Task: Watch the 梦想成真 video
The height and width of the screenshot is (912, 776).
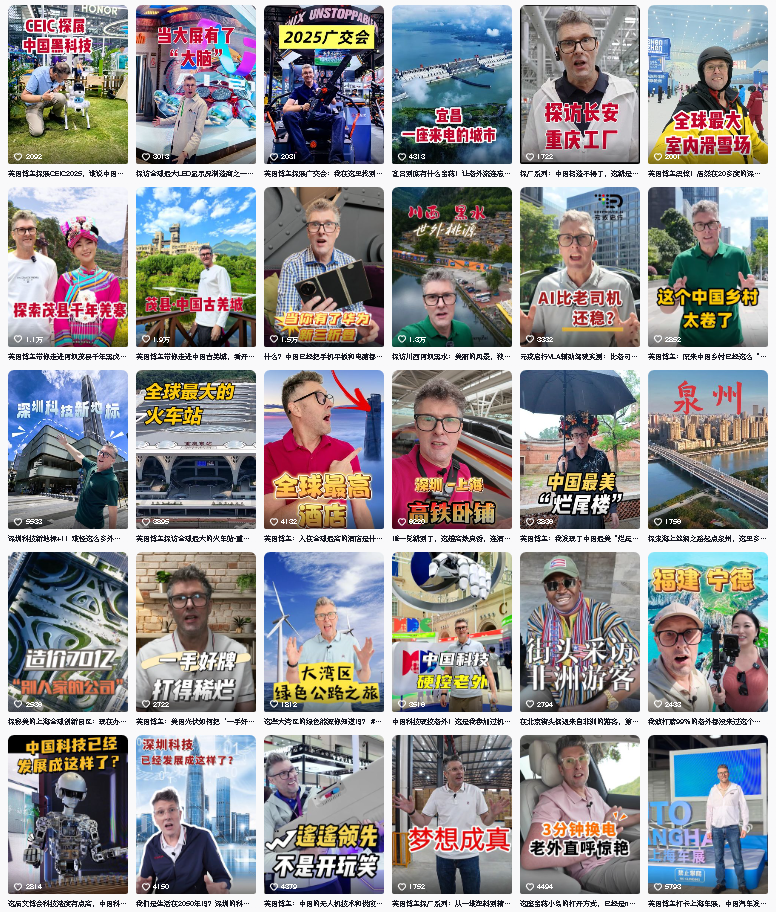Action: [x=451, y=815]
